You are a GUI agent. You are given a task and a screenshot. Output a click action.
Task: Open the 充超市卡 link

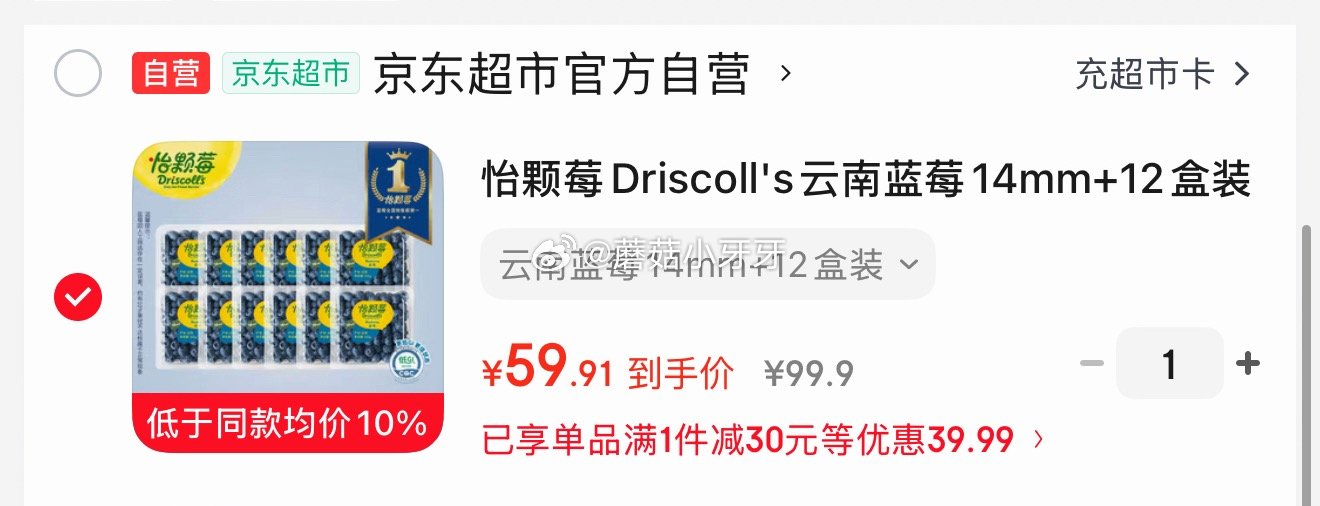(1162, 74)
